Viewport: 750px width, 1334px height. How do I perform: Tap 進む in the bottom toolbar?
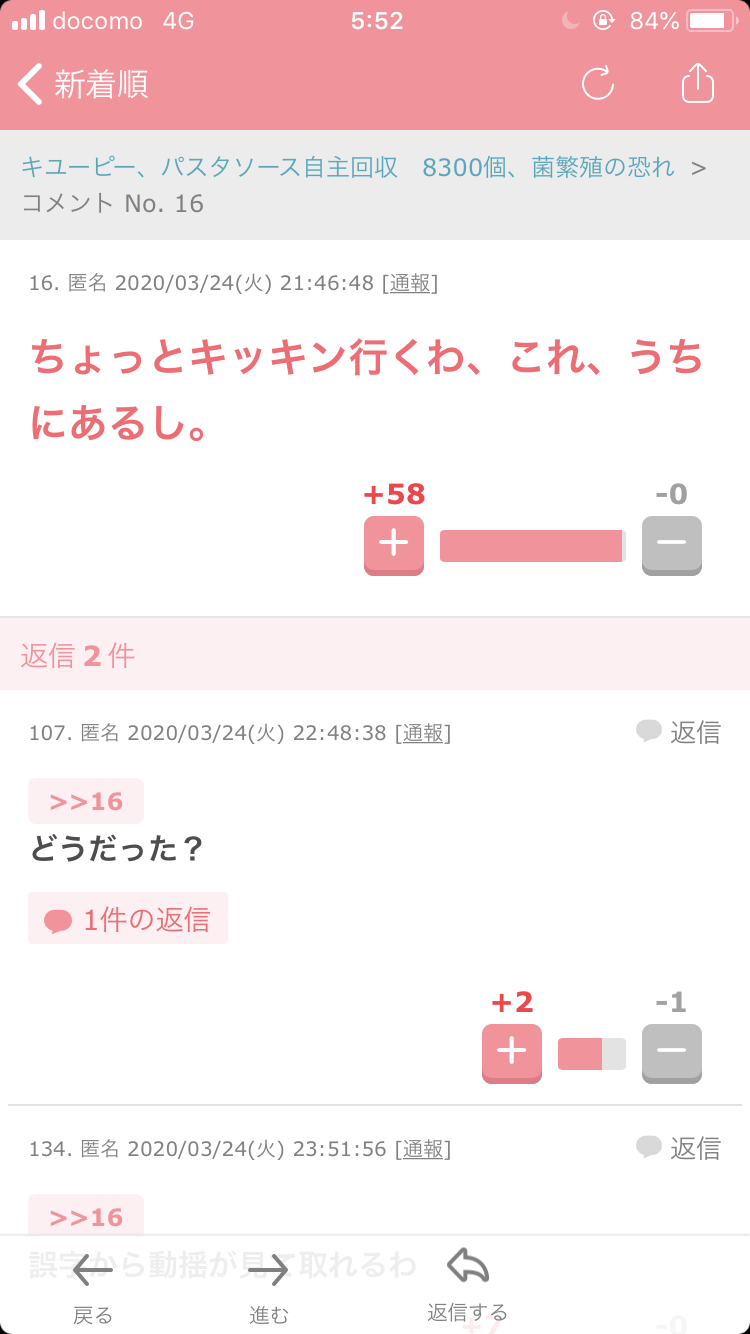[268, 1288]
